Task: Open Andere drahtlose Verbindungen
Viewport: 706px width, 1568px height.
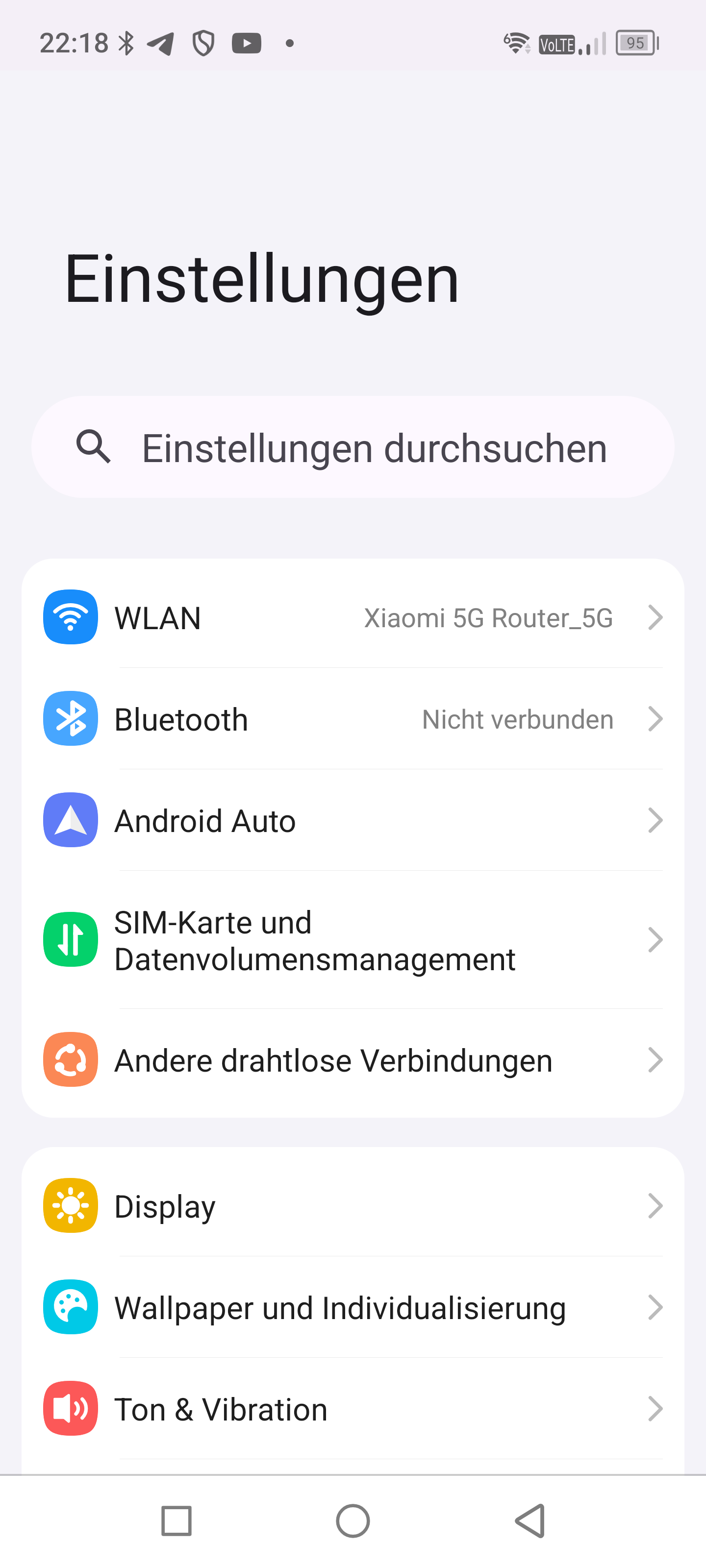Action: pyautogui.click(x=353, y=1060)
